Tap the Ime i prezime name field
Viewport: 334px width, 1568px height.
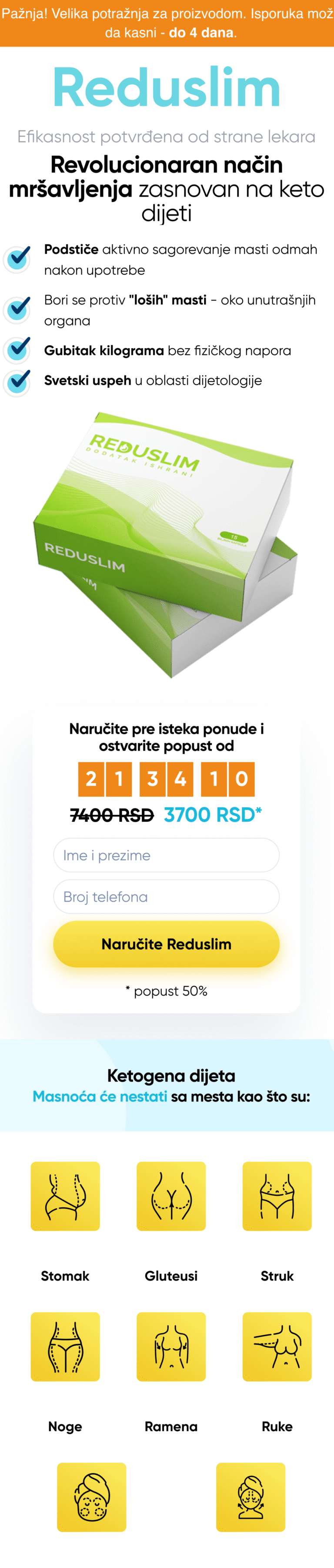pyautogui.click(x=166, y=854)
